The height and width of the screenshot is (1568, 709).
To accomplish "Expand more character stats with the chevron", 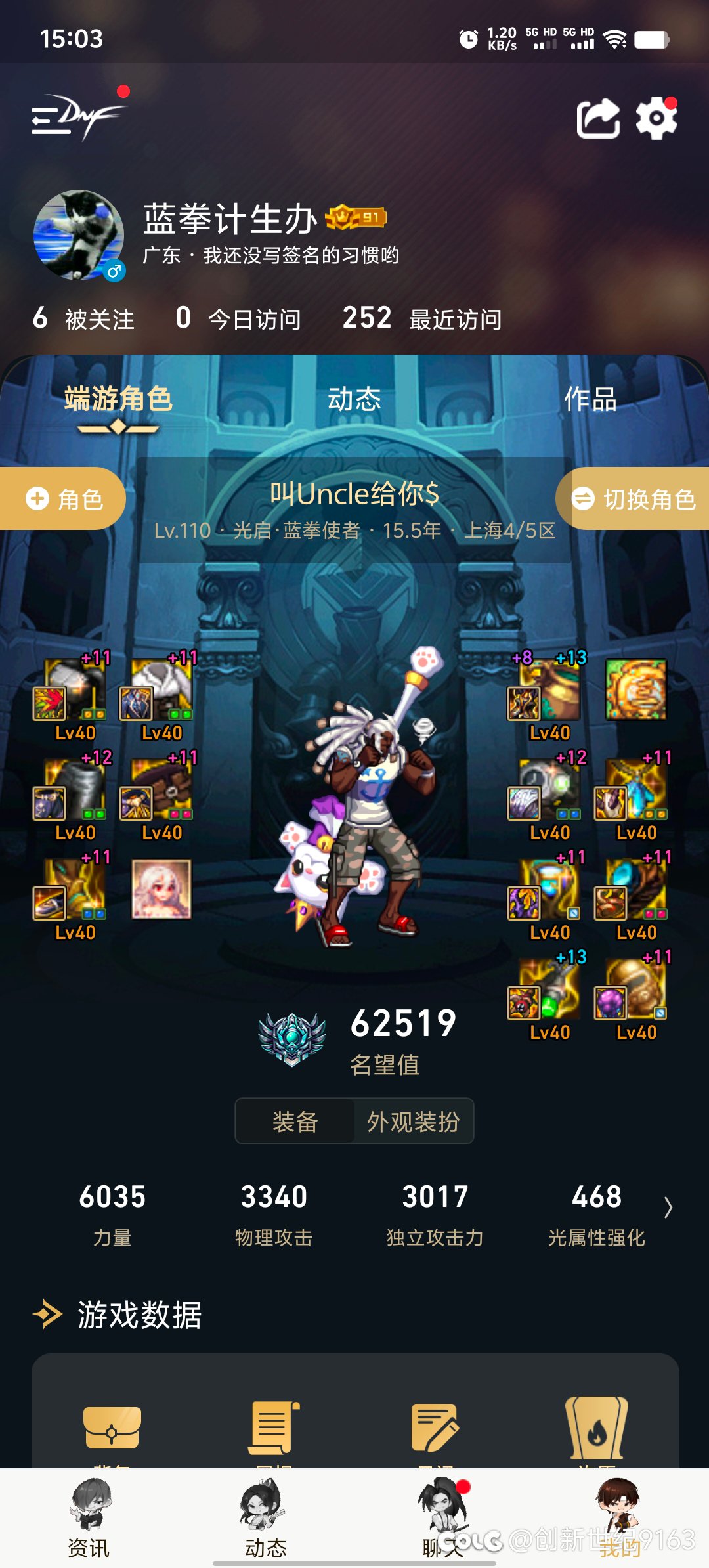I will 668,1208.
